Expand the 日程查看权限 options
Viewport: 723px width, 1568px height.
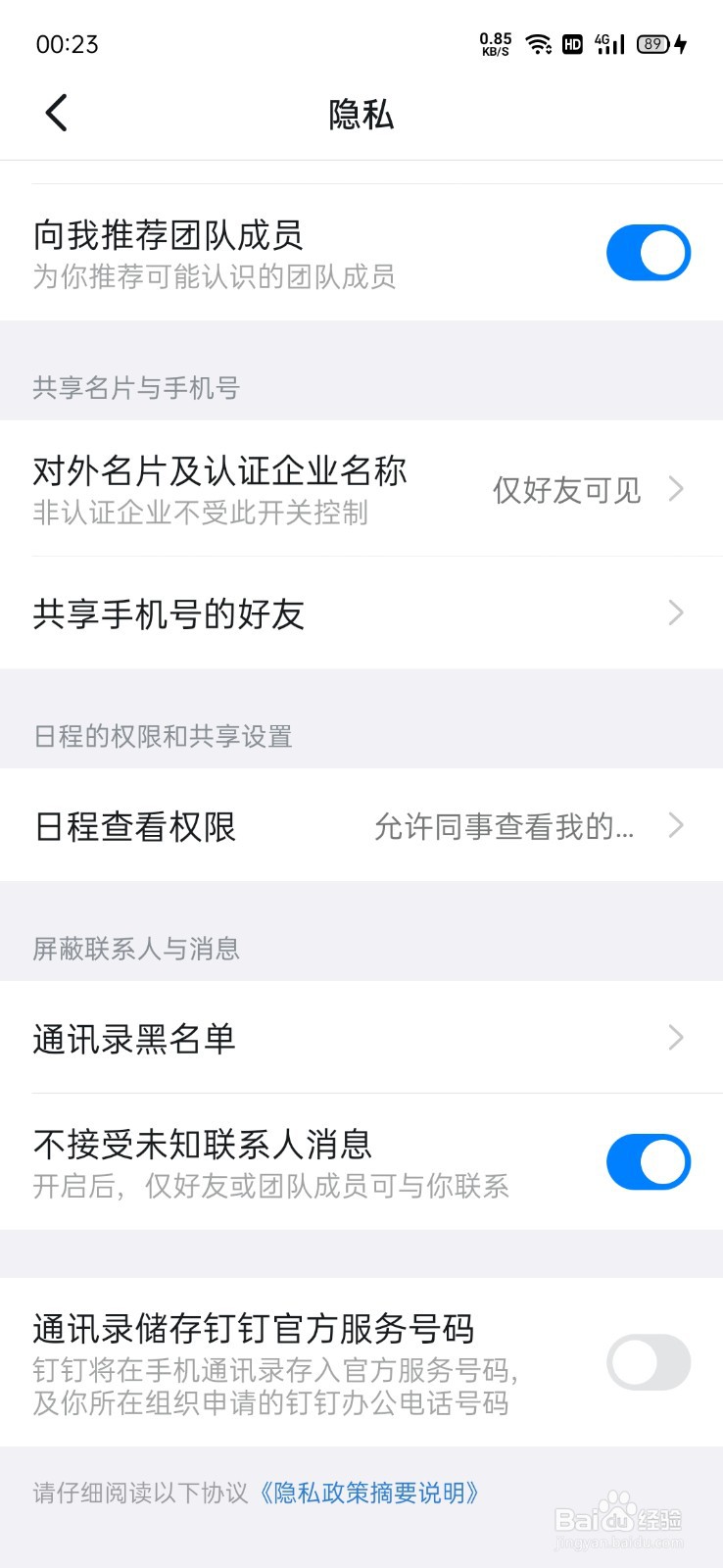tap(675, 826)
